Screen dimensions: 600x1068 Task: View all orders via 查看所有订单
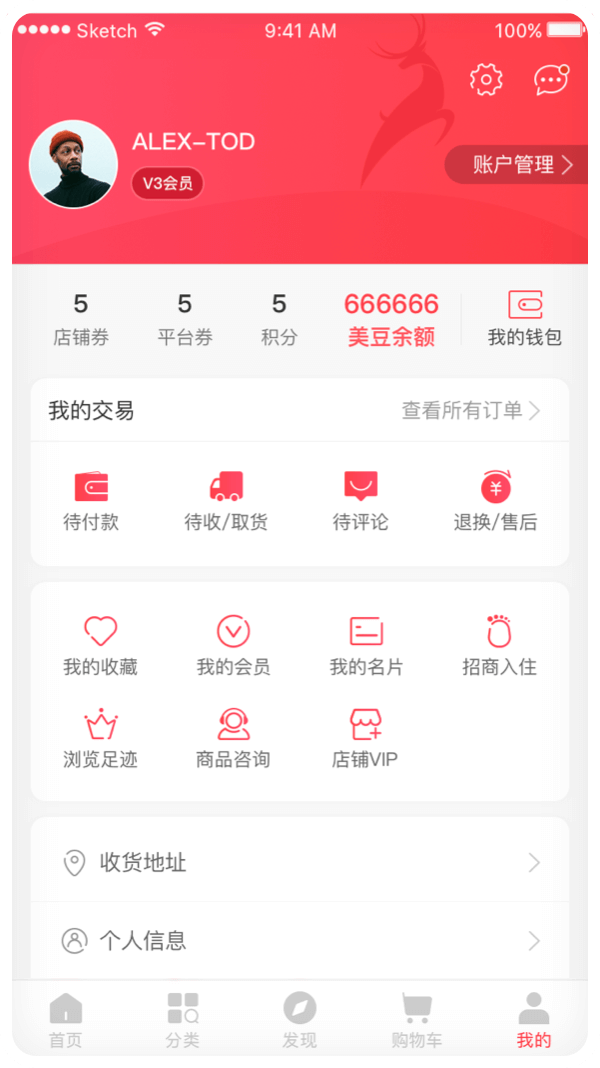click(471, 410)
